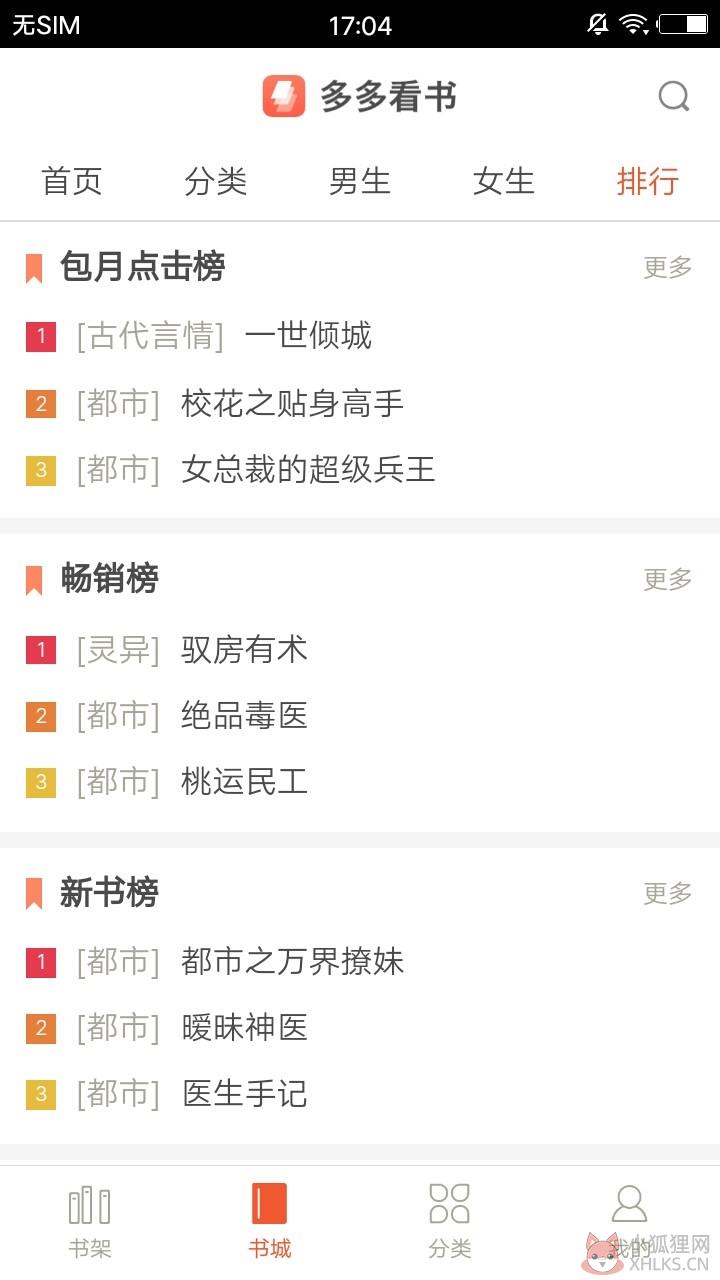Tap 更多 next to 畅销榜
The image size is (720, 1280).
coord(668,579)
